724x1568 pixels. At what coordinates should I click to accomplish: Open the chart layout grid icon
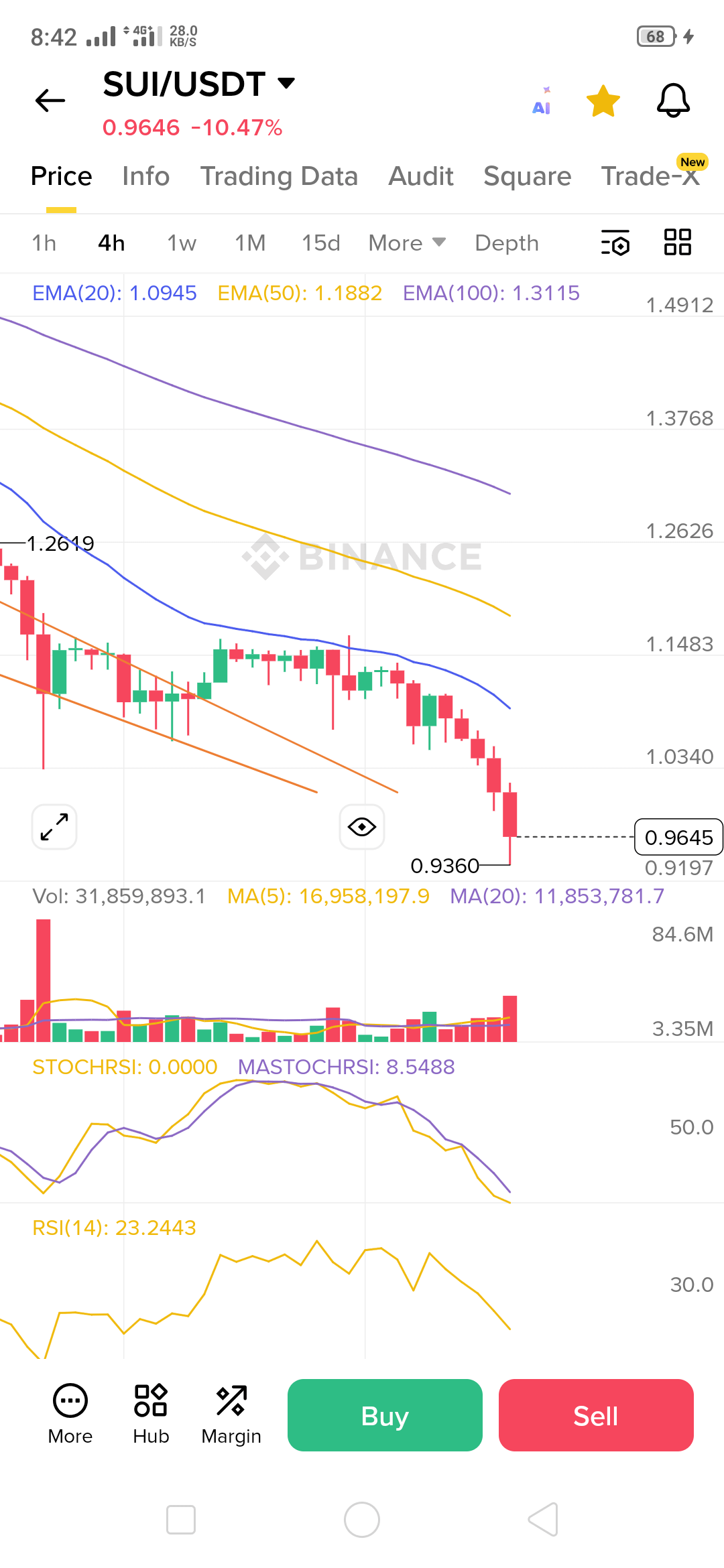[677, 243]
